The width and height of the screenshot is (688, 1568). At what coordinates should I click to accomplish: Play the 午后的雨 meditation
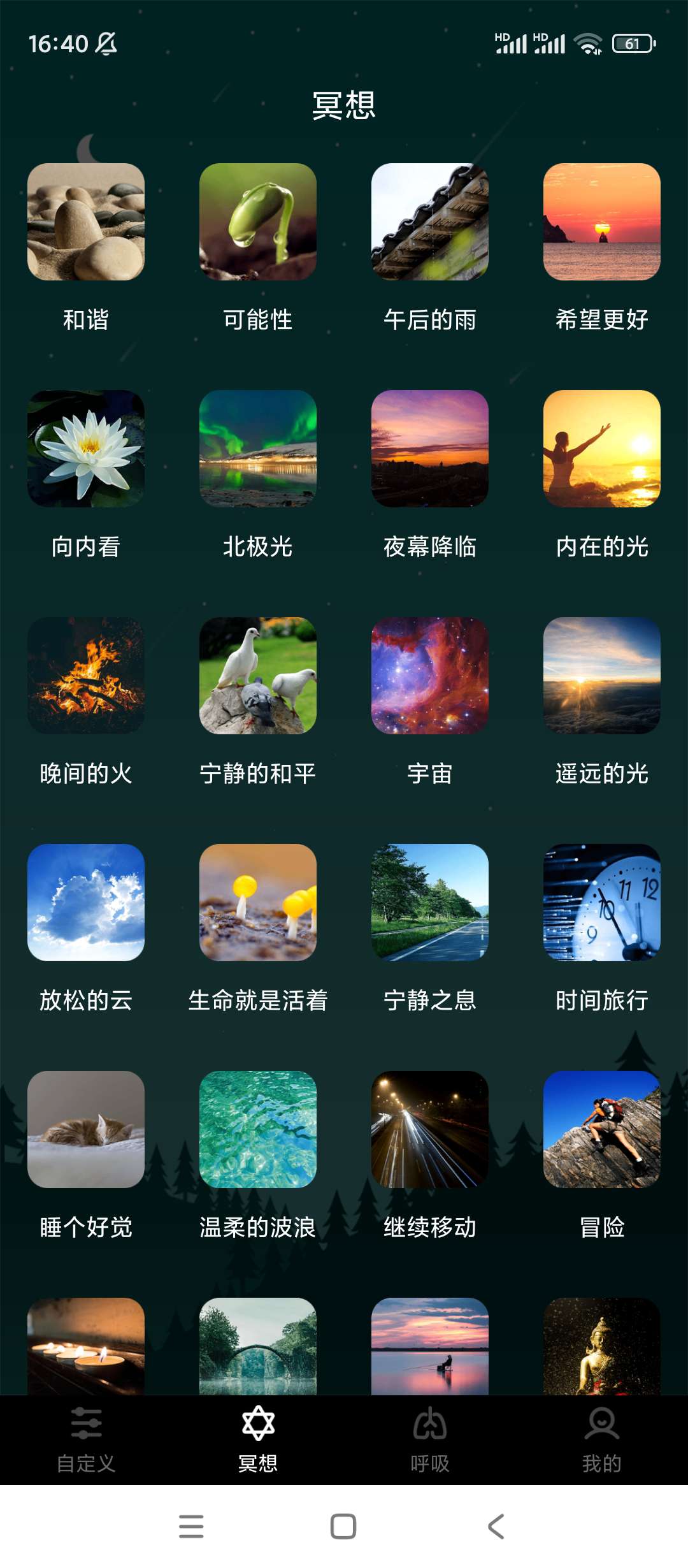click(430, 222)
